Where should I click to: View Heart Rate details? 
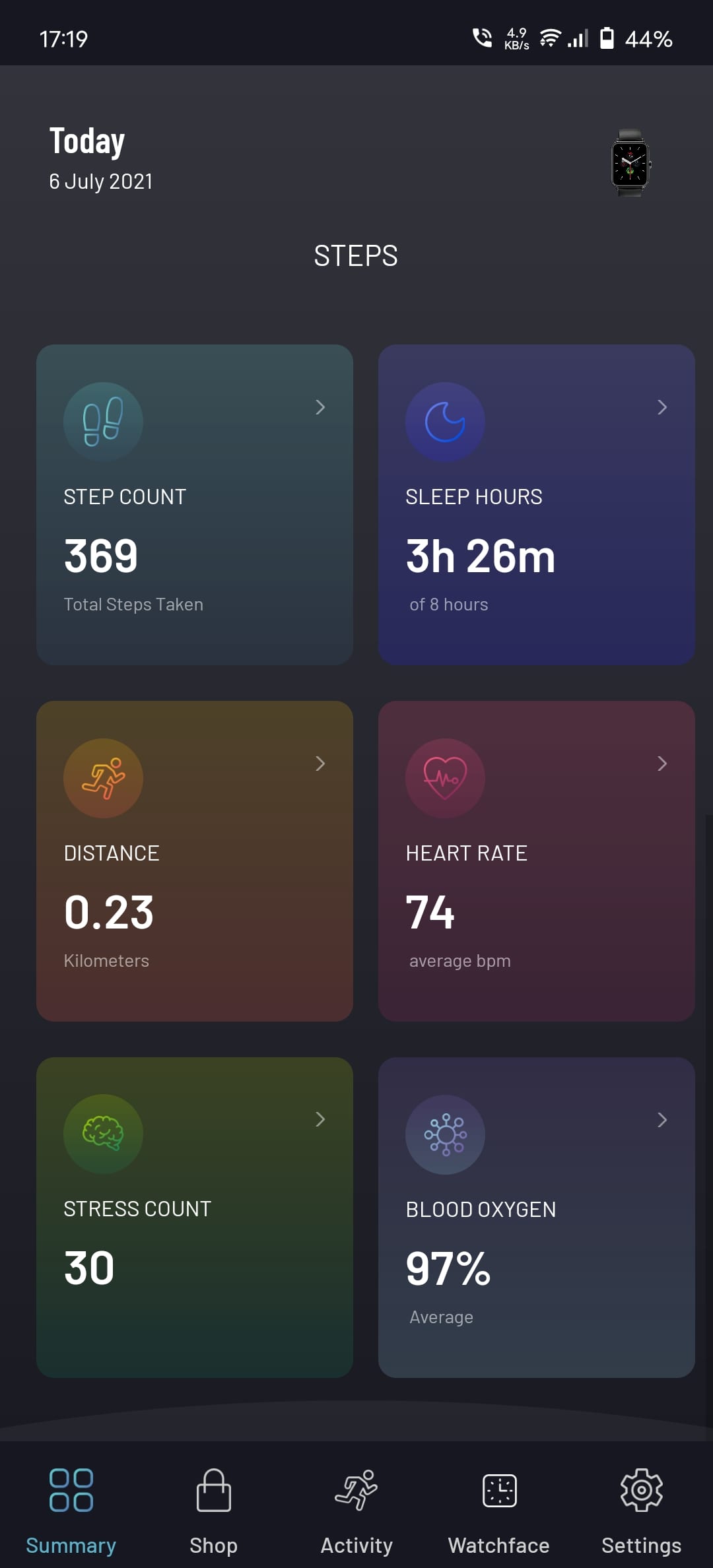click(536, 861)
